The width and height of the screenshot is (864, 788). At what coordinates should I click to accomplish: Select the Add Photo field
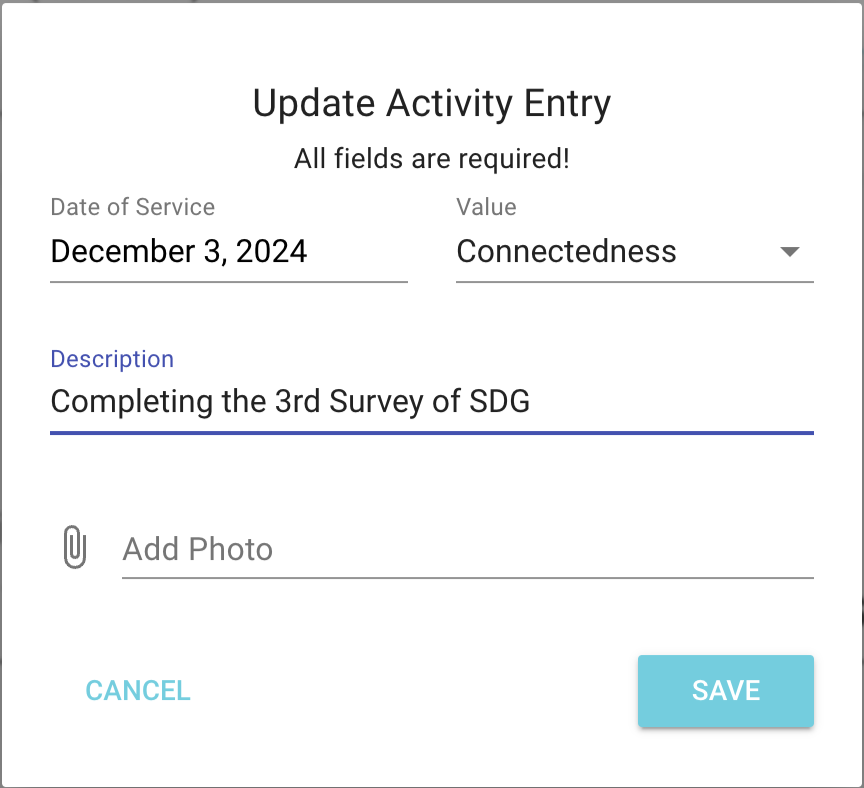click(467, 549)
